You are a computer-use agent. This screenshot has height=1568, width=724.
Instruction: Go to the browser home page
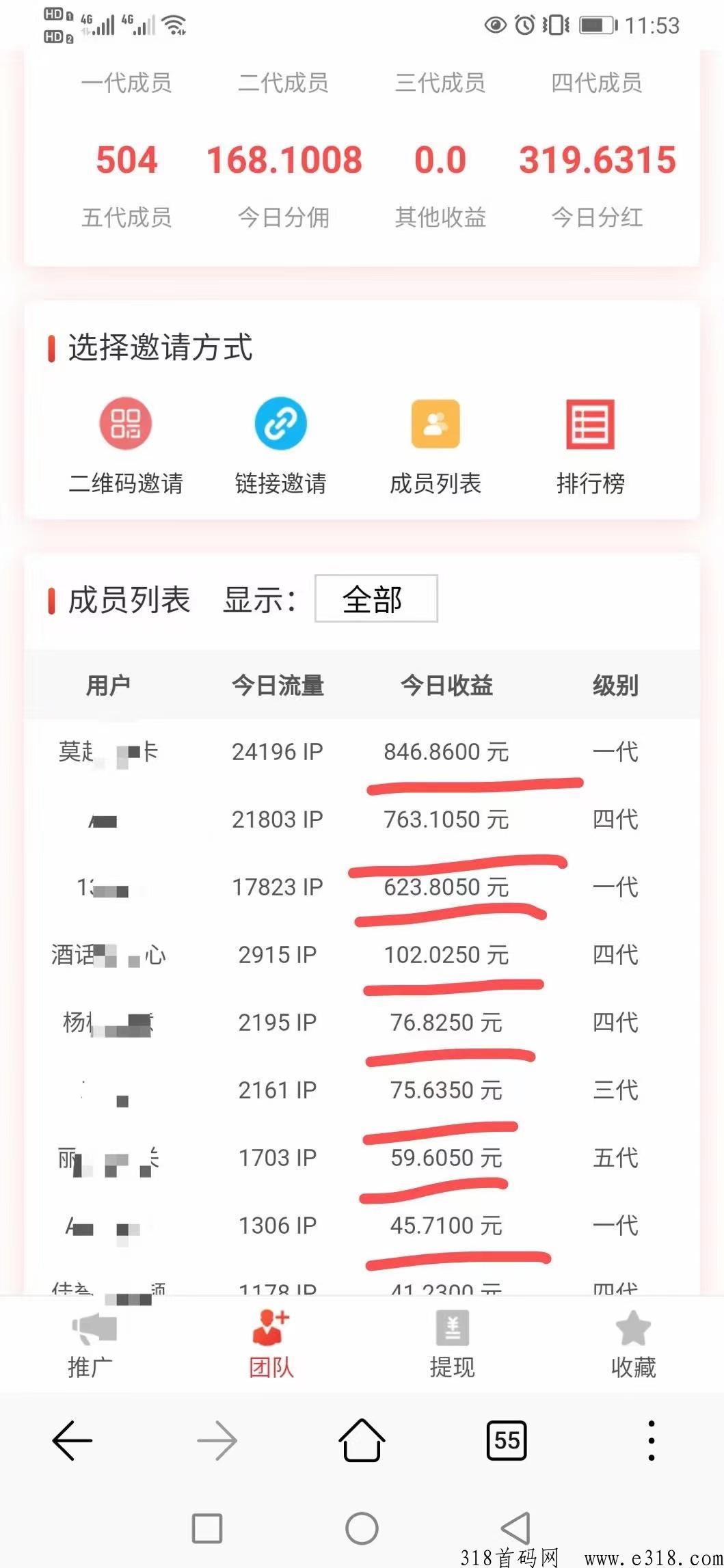362,1440
